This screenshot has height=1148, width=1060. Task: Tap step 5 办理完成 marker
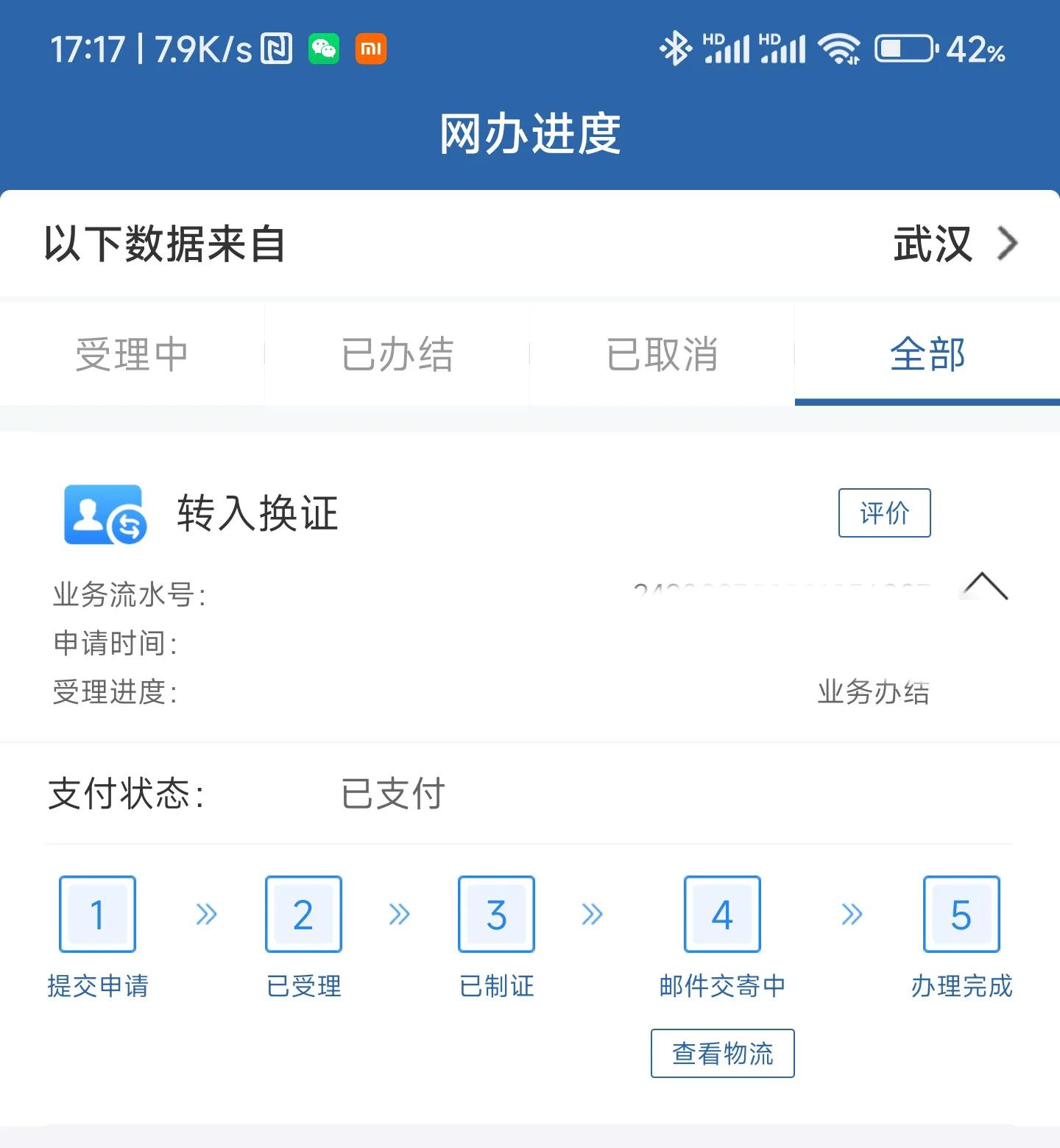[x=961, y=915]
